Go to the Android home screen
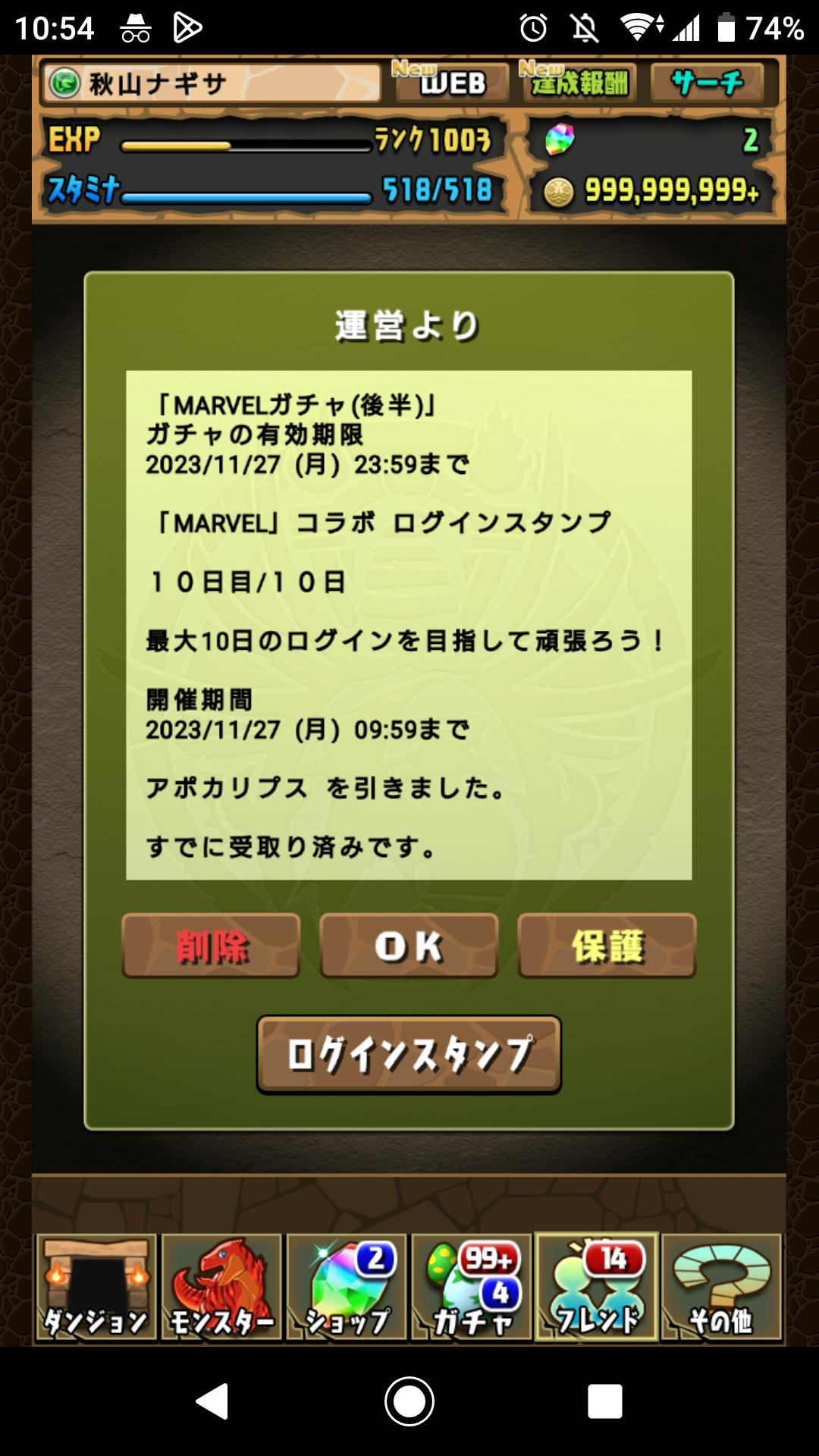819x1456 pixels. click(x=409, y=1401)
